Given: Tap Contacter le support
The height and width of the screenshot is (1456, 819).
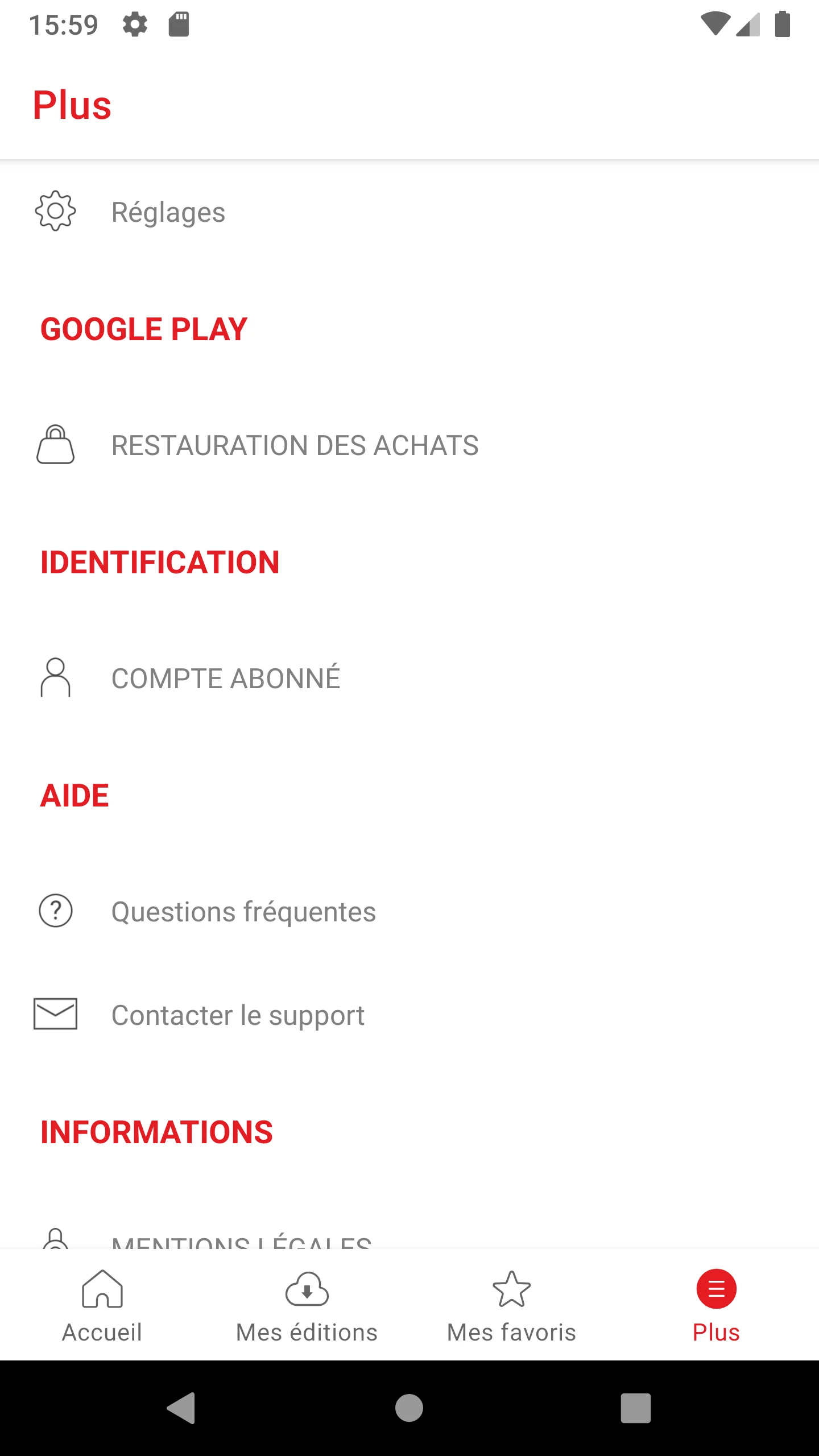Looking at the screenshot, I should tap(409, 1015).
